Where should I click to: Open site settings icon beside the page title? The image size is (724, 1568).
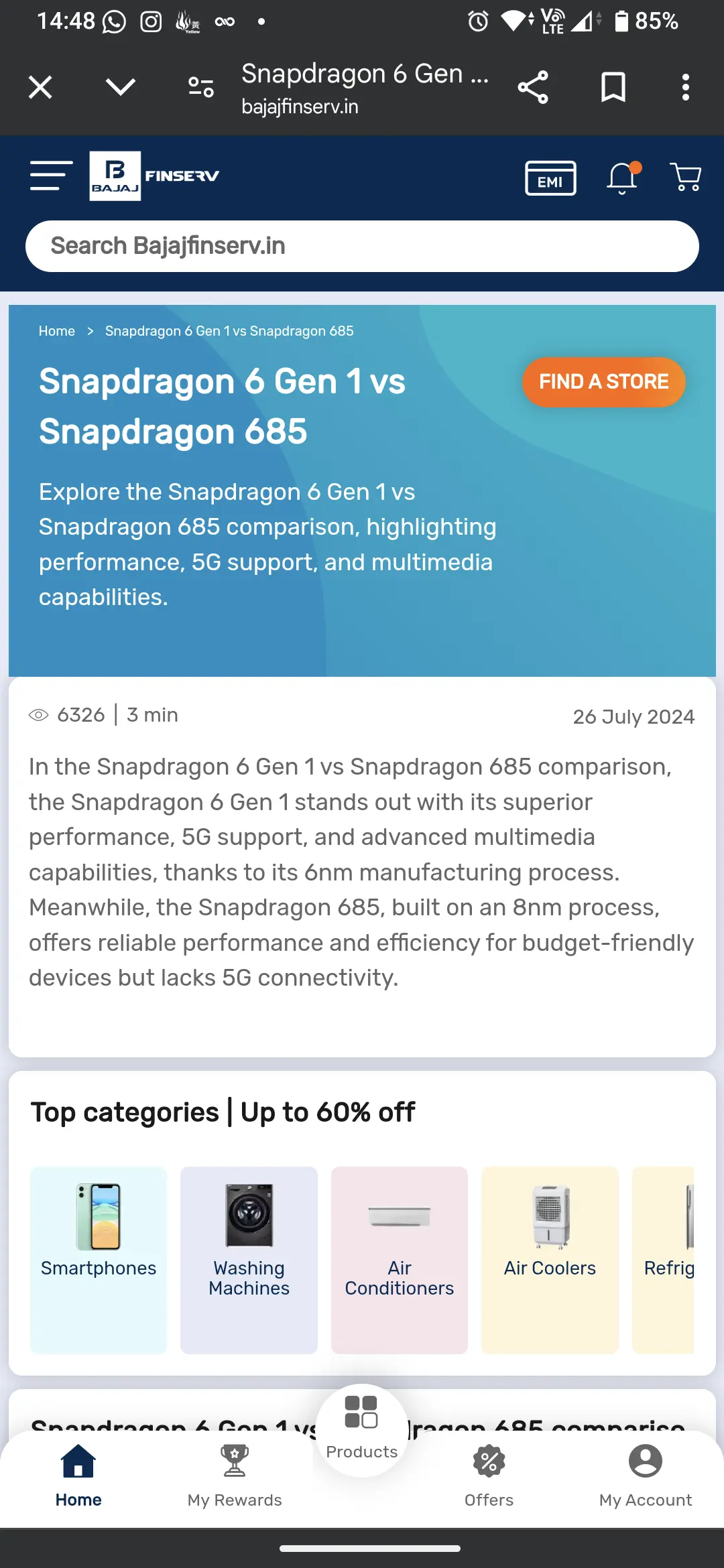[200, 87]
